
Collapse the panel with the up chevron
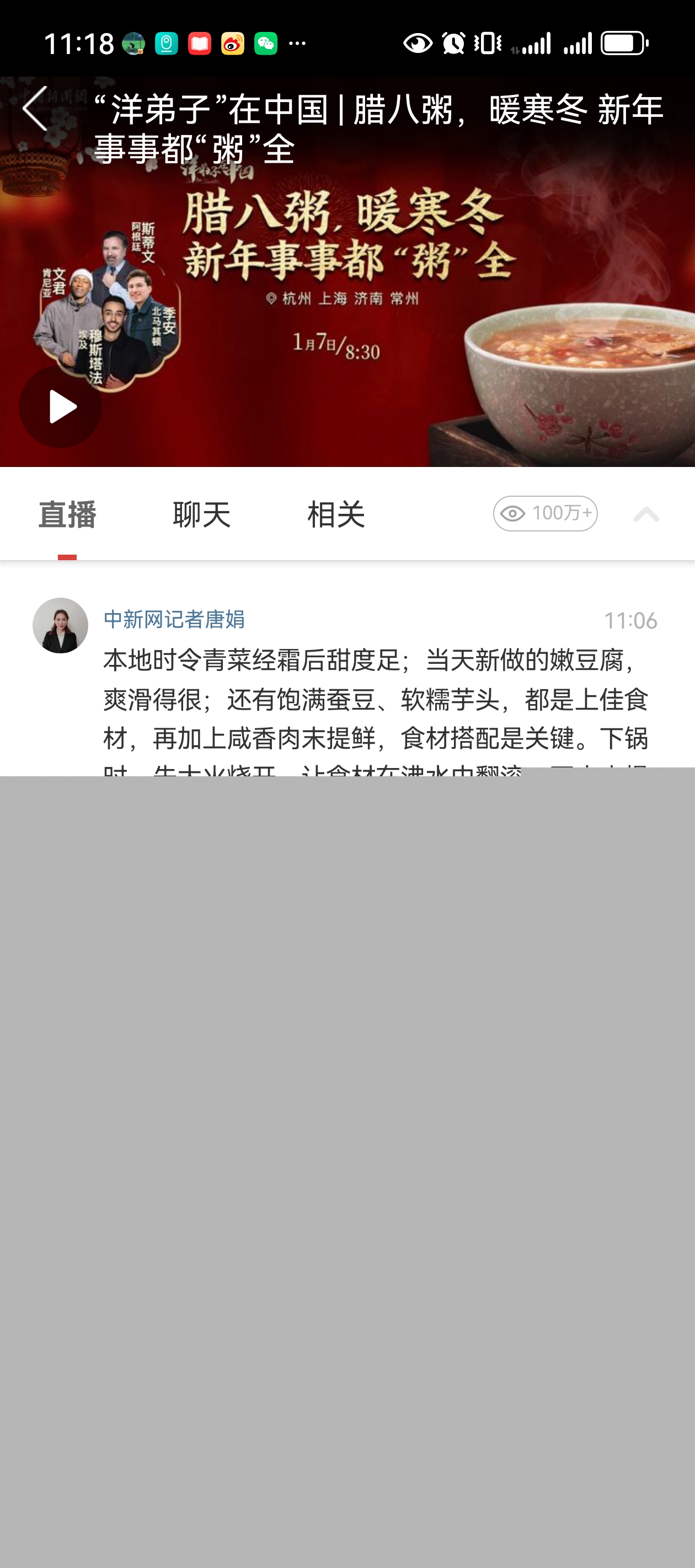tap(646, 514)
